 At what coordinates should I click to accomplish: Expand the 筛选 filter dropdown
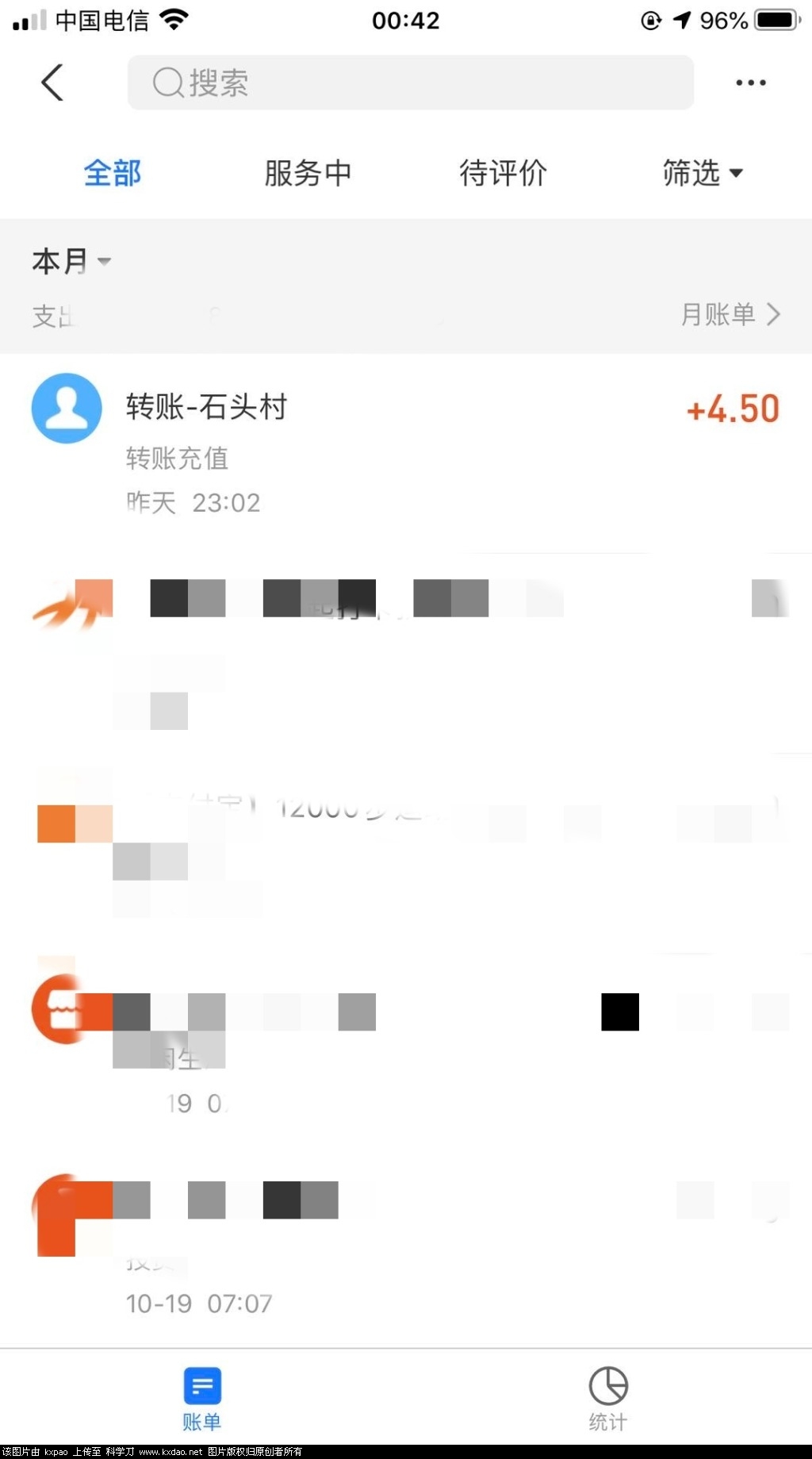click(x=702, y=173)
